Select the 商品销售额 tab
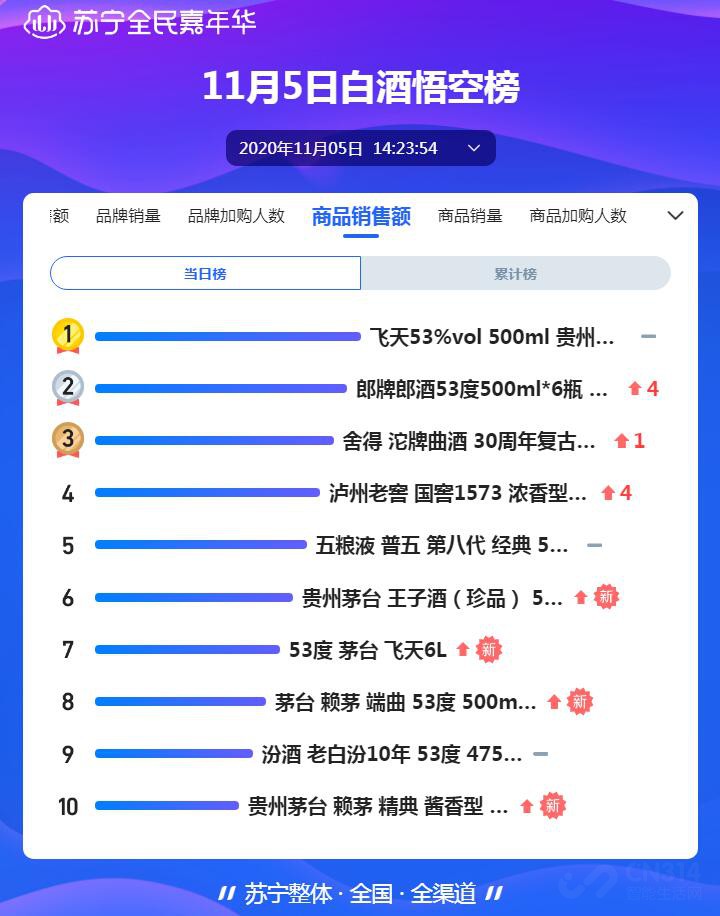The height and width of the screenshot is (916, 720). click(361, 216)
